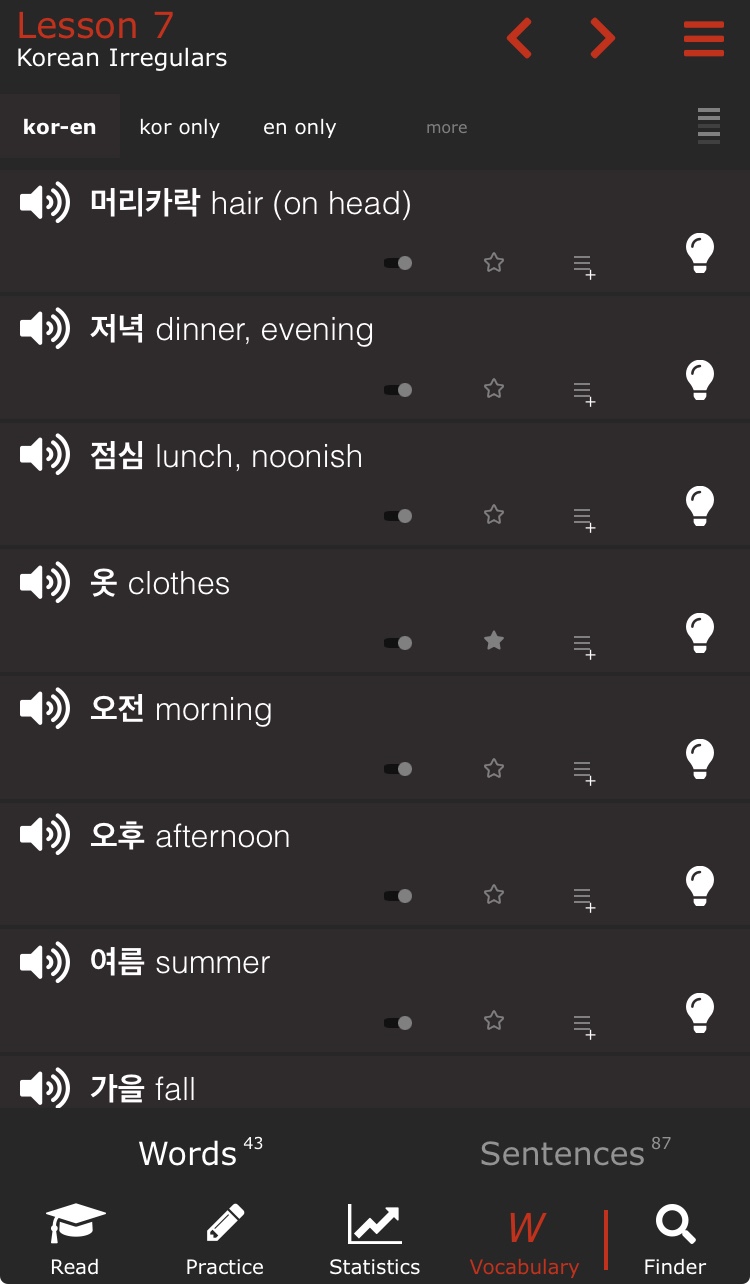This screenshot has width=750, height=1284.
Task: Open the Practice tab
Action: [225, 1240]
